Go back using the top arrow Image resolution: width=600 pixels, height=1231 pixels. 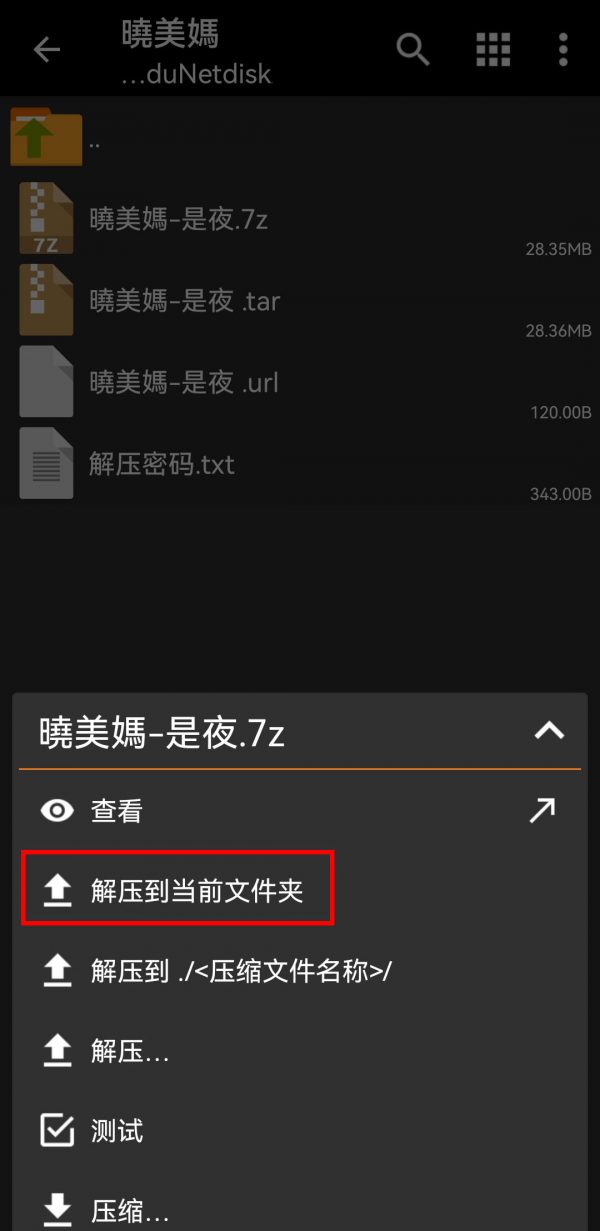pyautogui.click(x=46, y=50)
